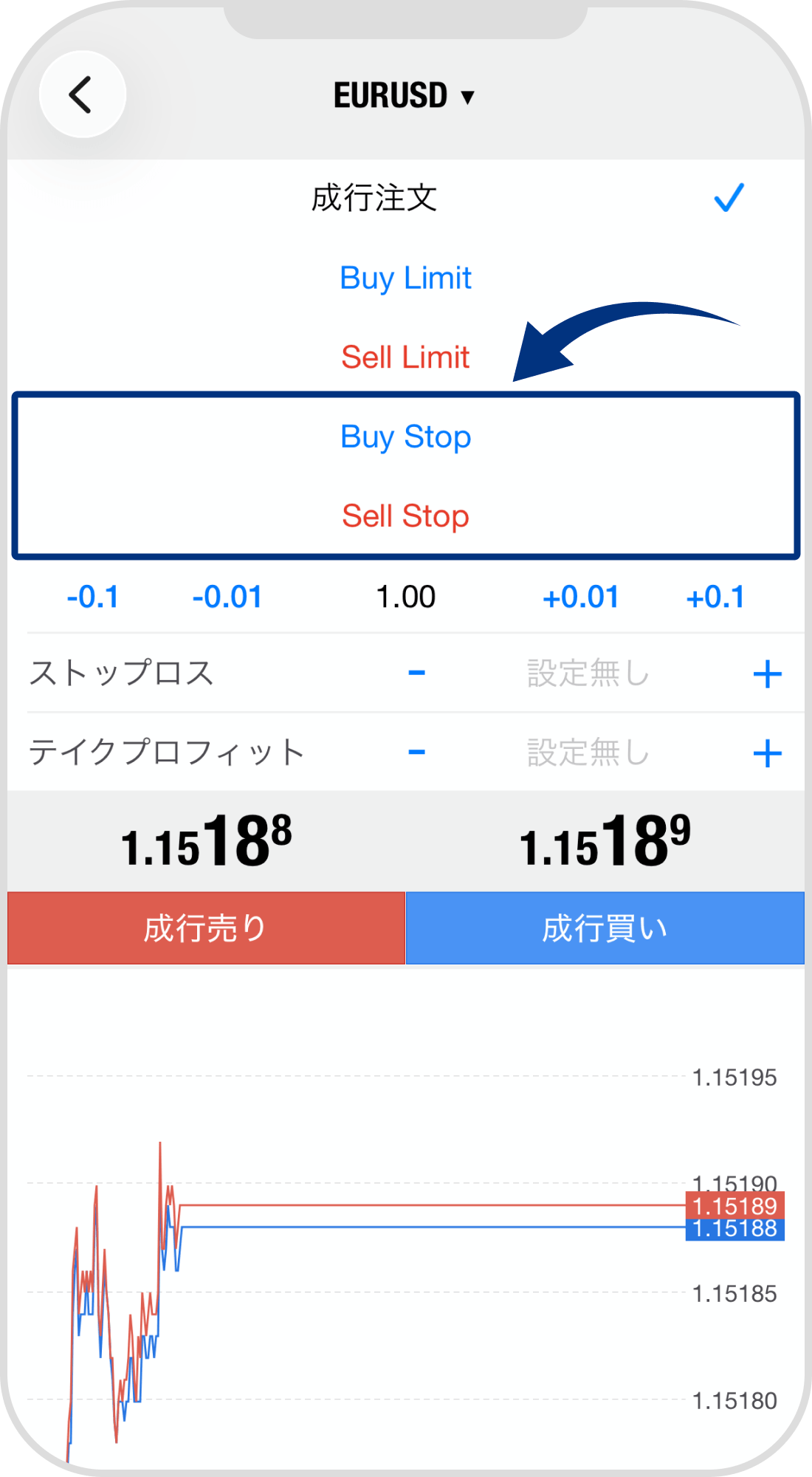Select the Sell Stop order type

(405, 515)
